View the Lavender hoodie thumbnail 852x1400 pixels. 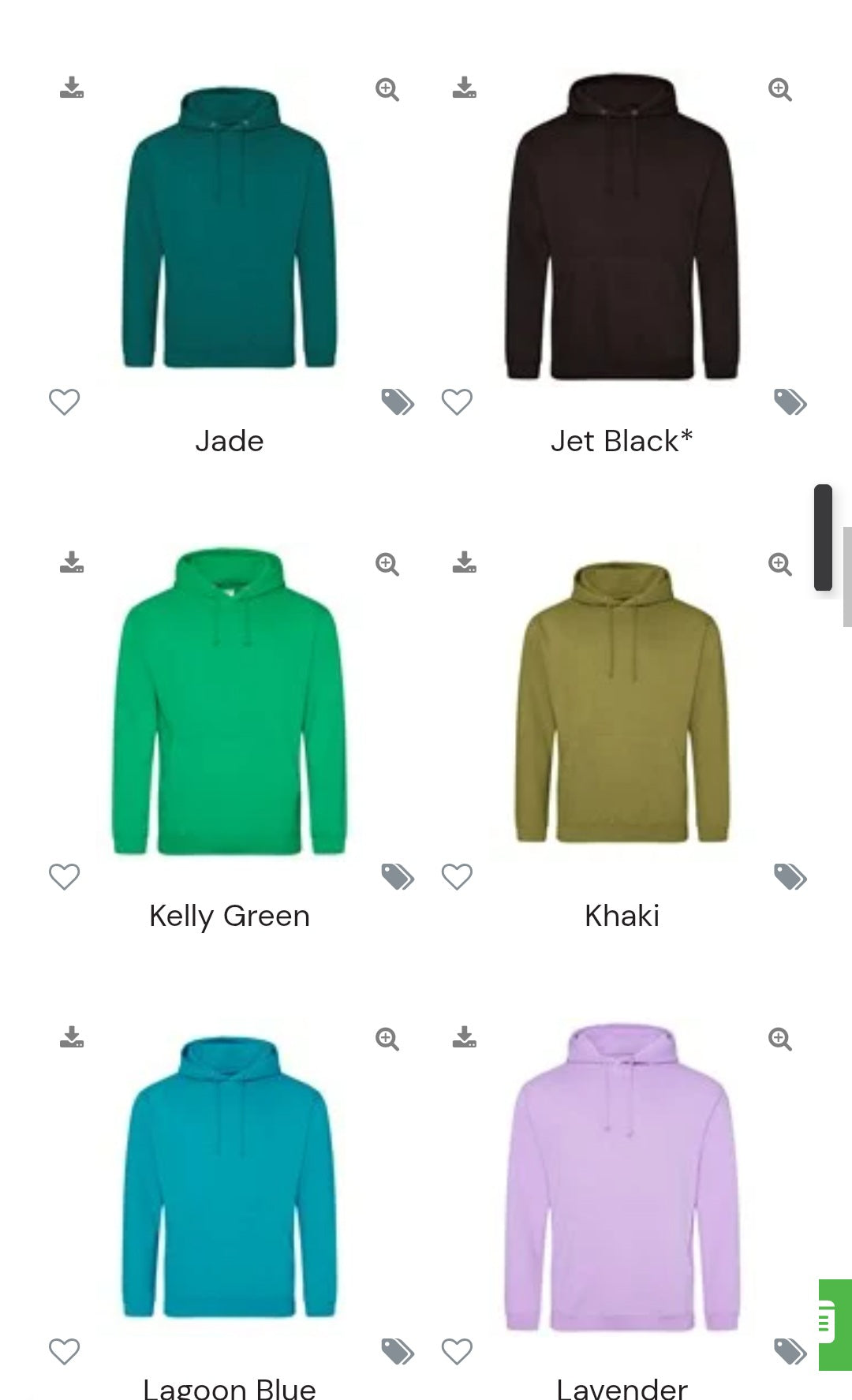click(622, 1183)
